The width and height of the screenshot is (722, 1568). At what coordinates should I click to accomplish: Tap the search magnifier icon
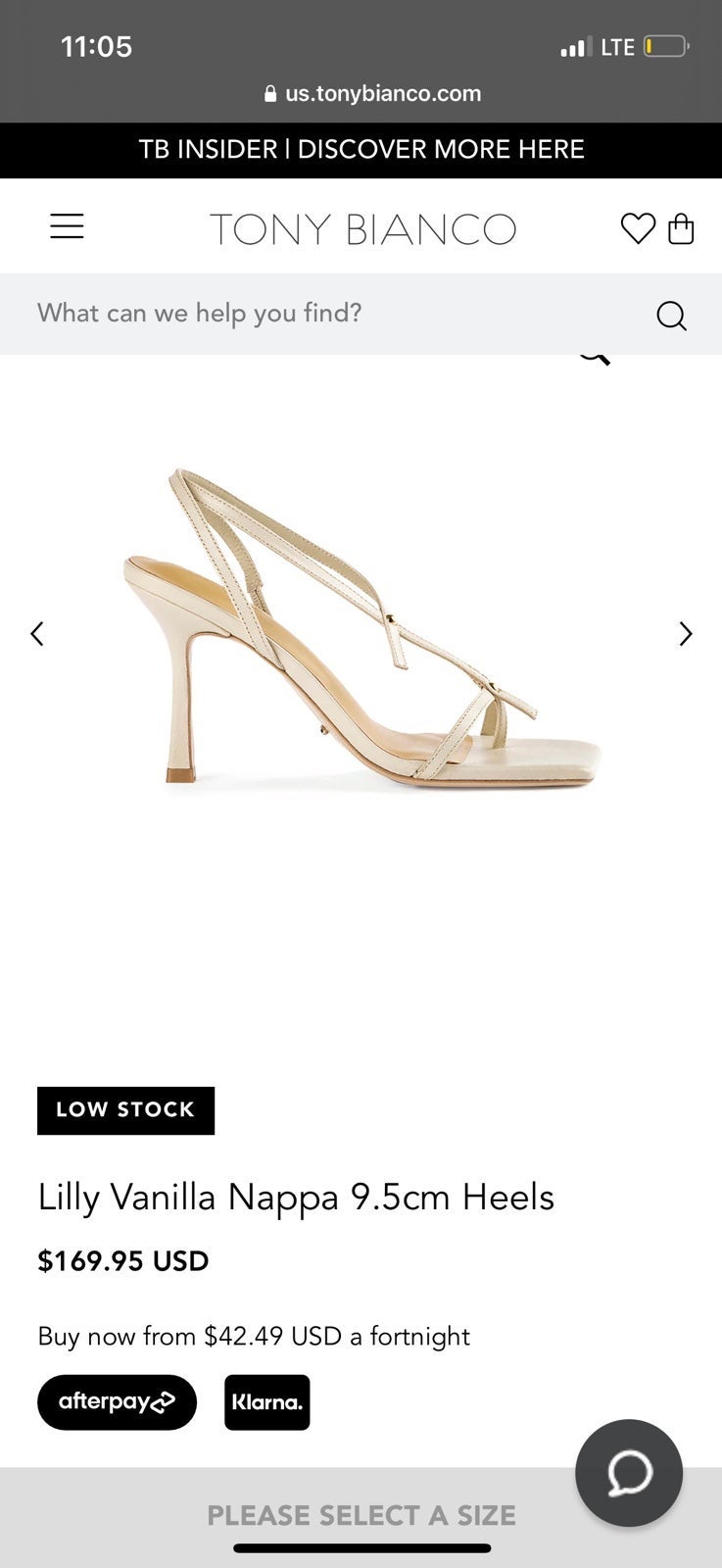pyautogui.click(x=671, y=316)
